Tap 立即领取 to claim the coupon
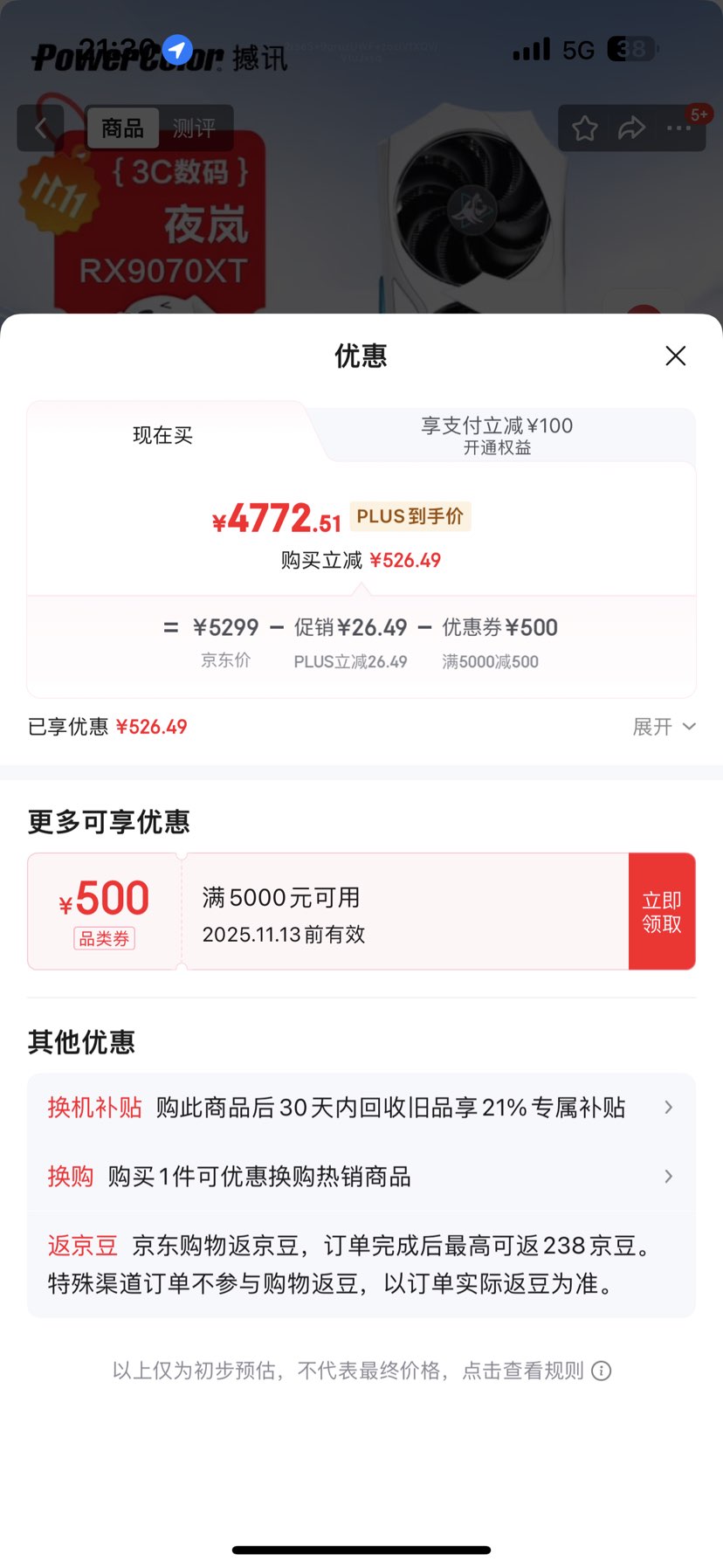723x1568 pixels. pos(662,911)
